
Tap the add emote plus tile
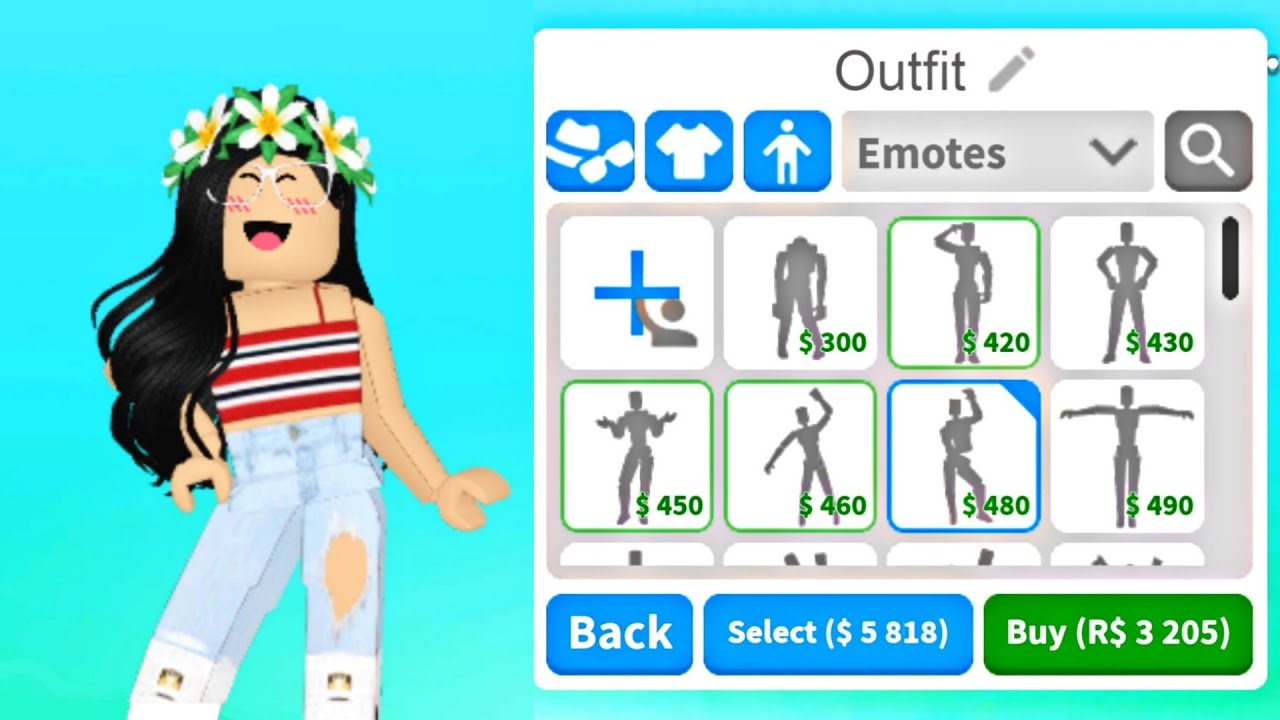point(637,293)
